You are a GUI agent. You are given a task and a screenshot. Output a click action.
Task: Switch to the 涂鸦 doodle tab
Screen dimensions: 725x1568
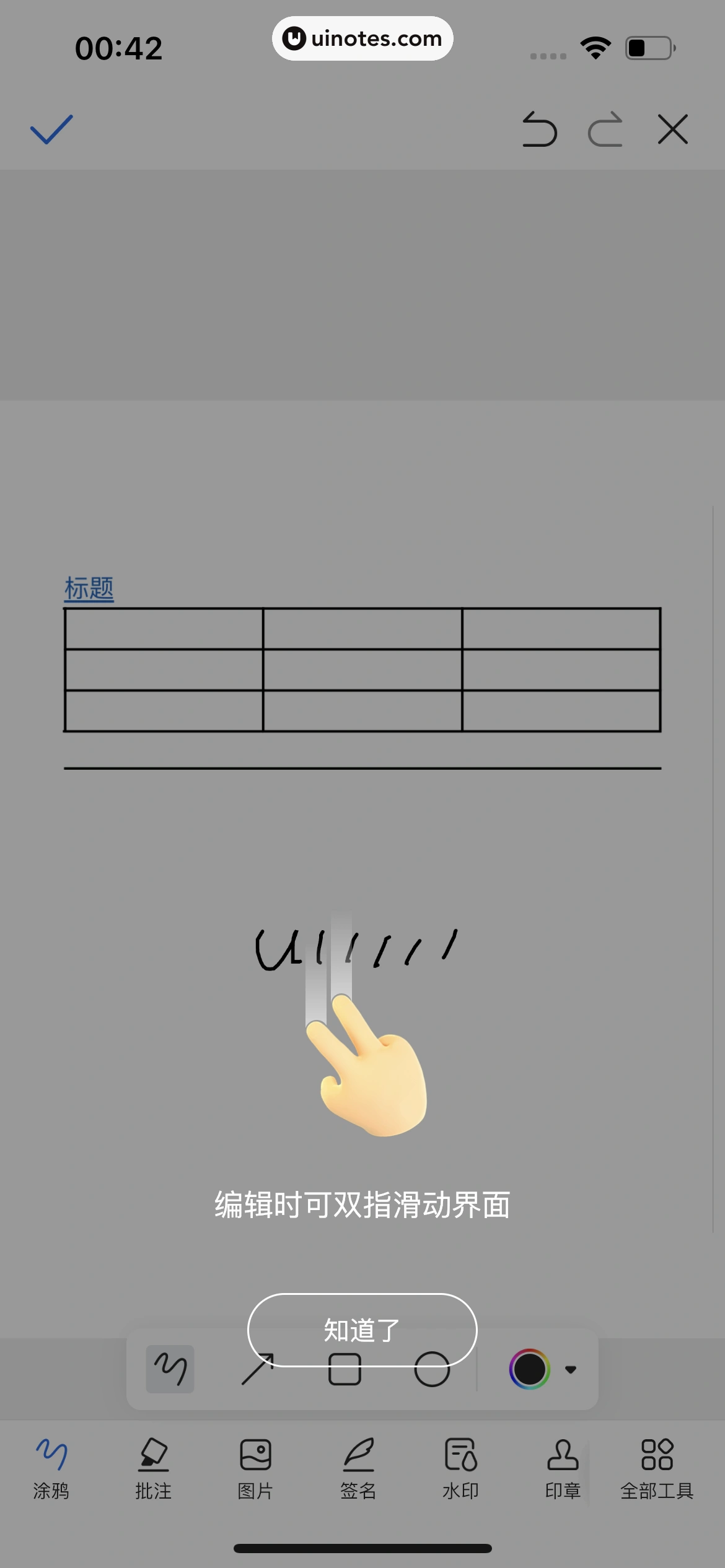[51, 1469]
